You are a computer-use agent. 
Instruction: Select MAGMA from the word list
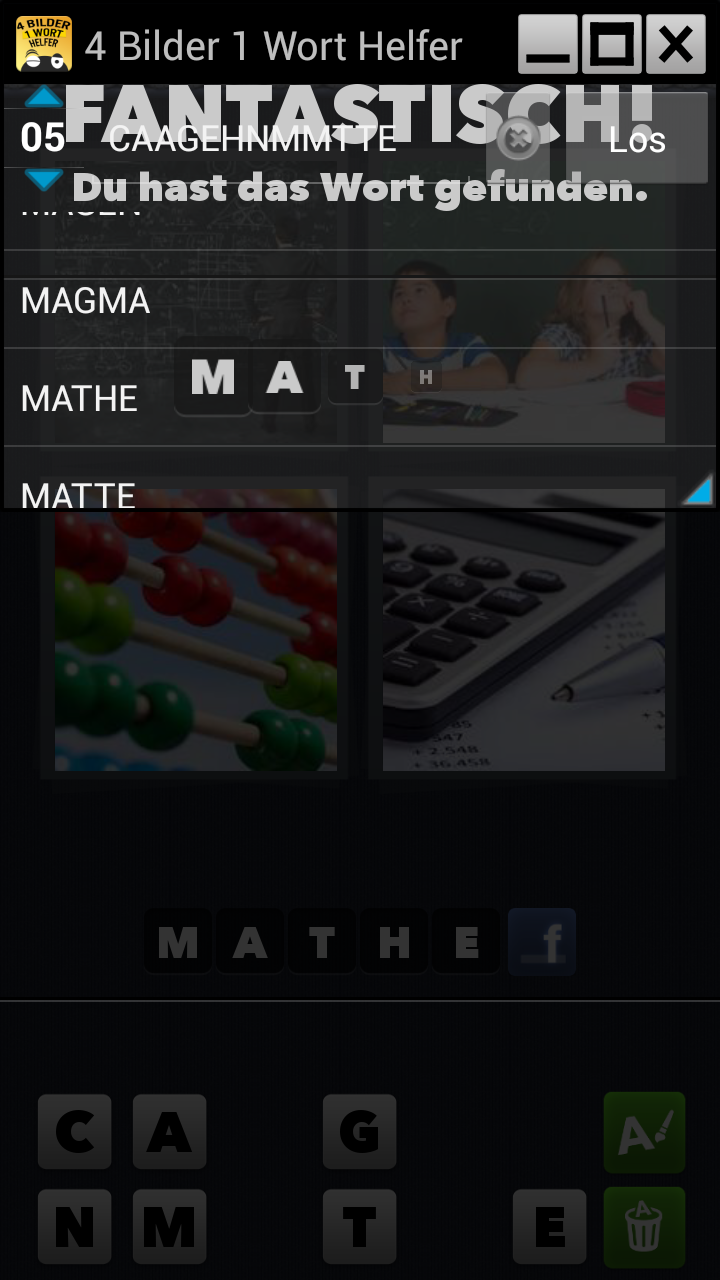coord(86,300)
